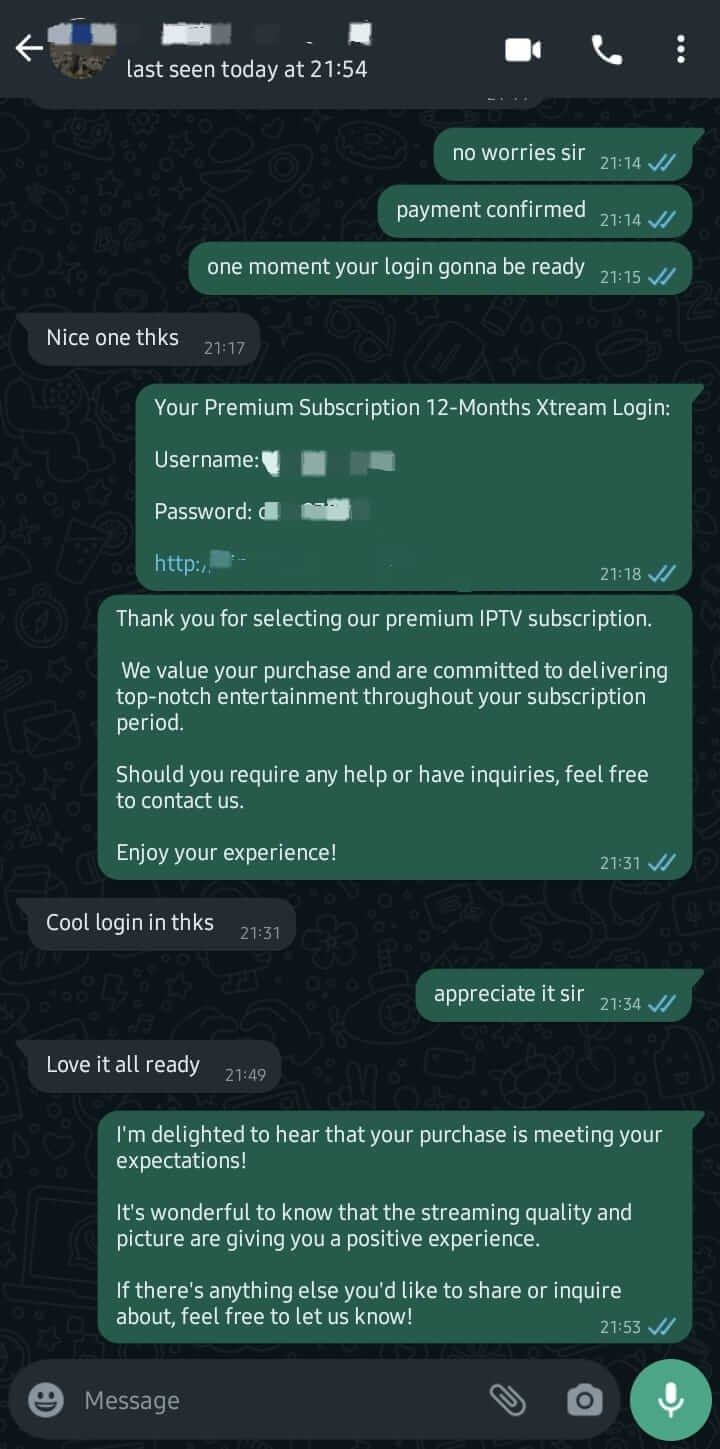Open the camera from the message bar
The height and width of the screenshot is (1449, 720).
pos(584,1400)
